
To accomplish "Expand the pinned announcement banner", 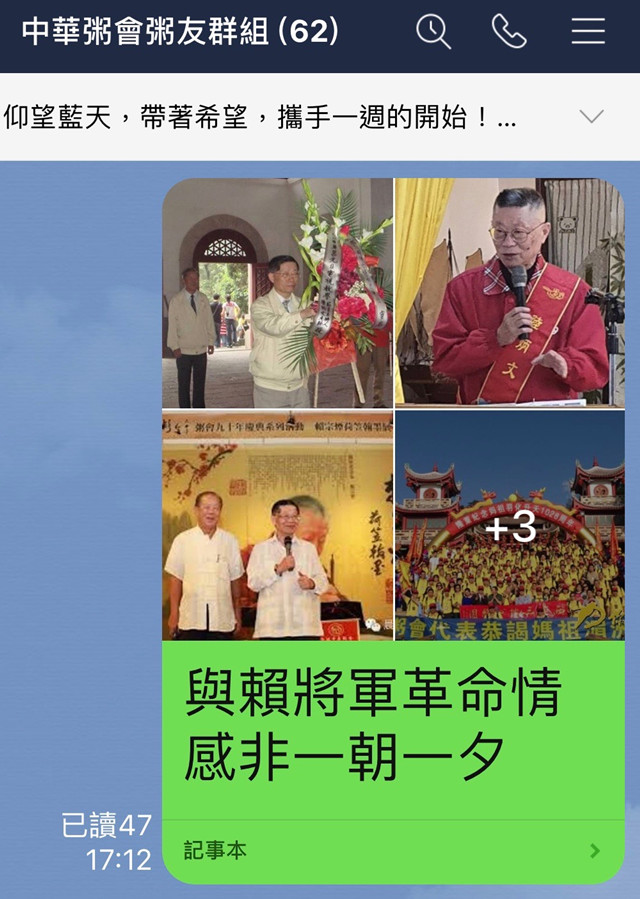I will (591, 117).
